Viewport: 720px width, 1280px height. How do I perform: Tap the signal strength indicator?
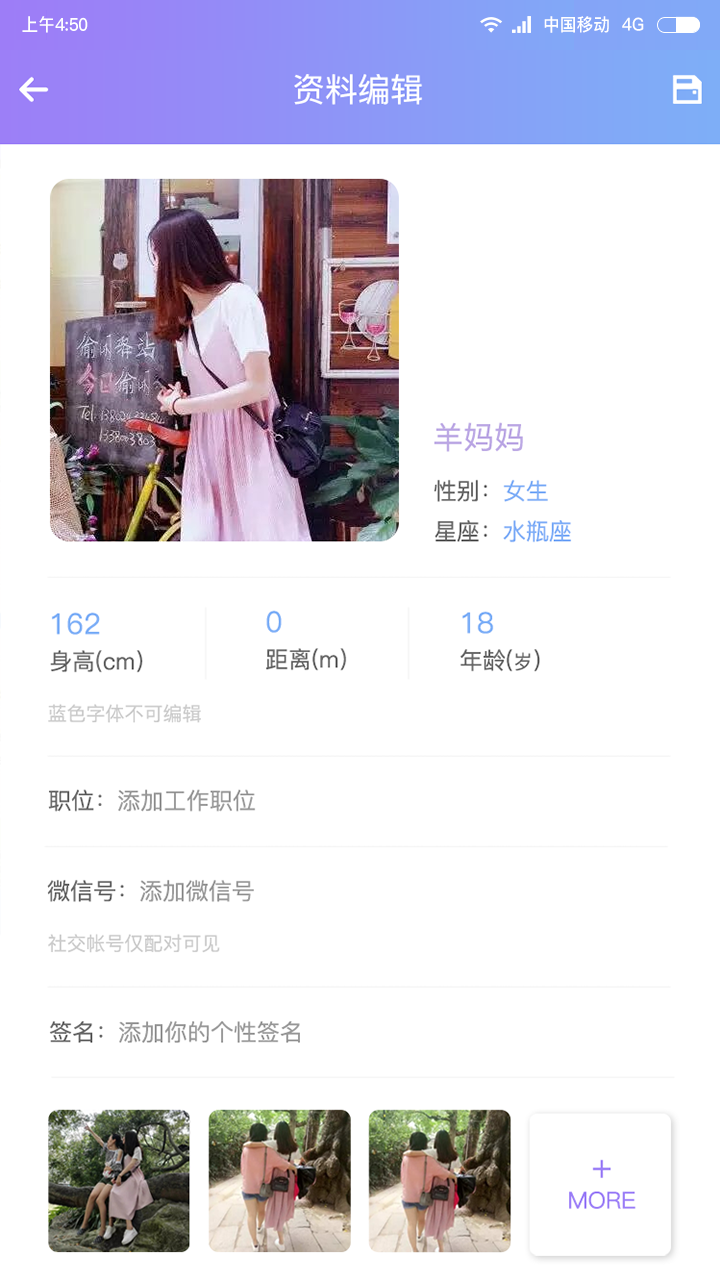point(521,25)
